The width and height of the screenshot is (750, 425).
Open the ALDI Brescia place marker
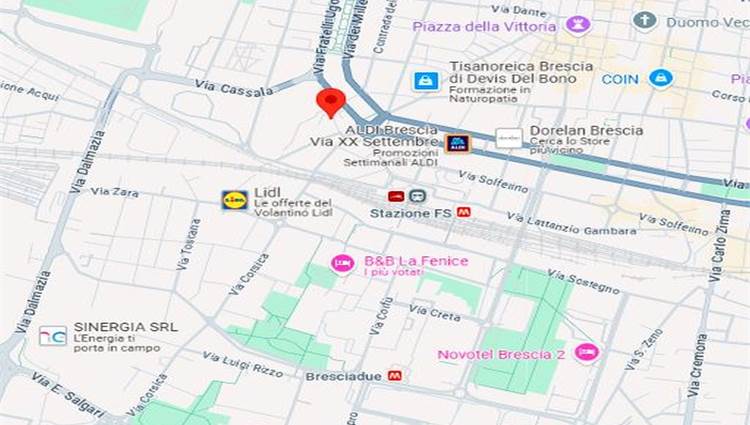pyautogui.click(x=457, y=143)
